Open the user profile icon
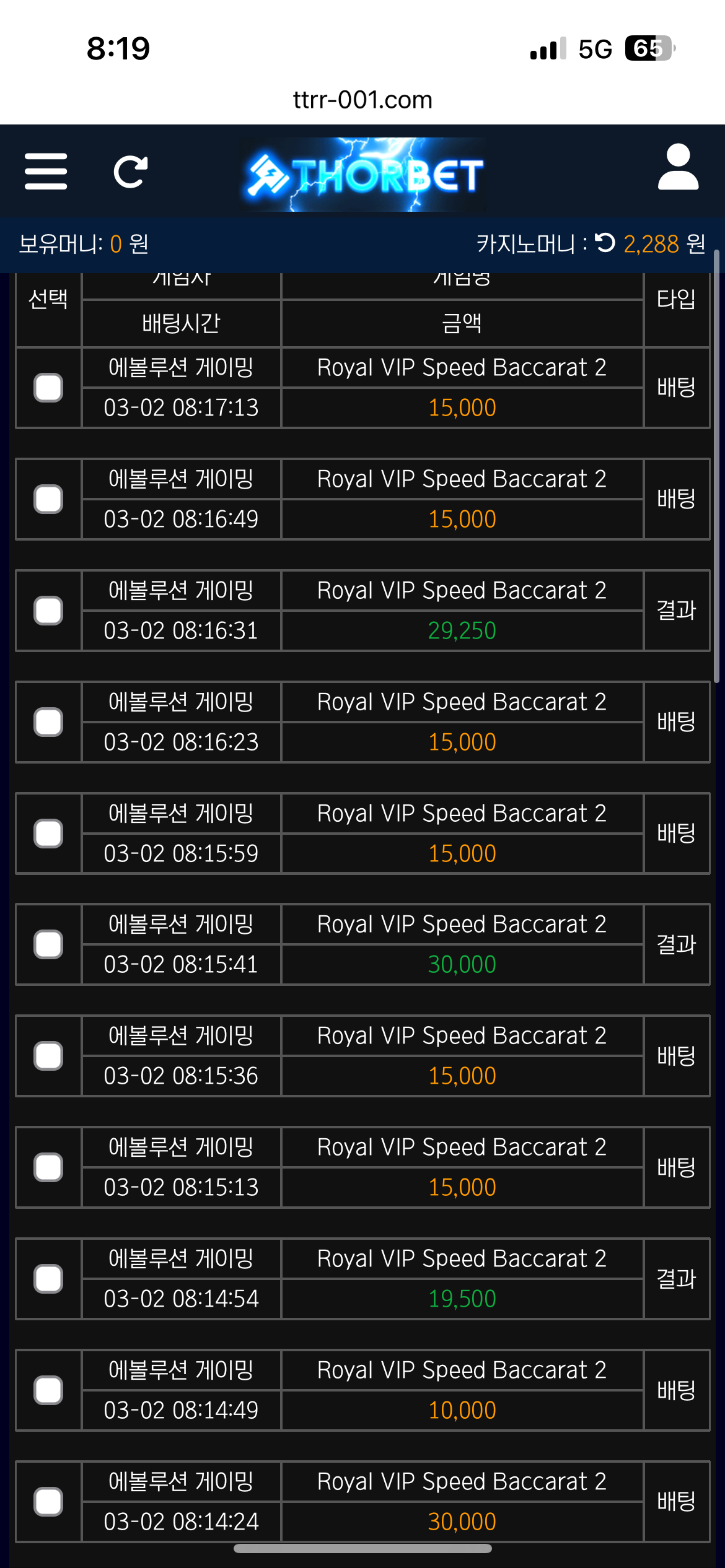 (x=678, y=167)
